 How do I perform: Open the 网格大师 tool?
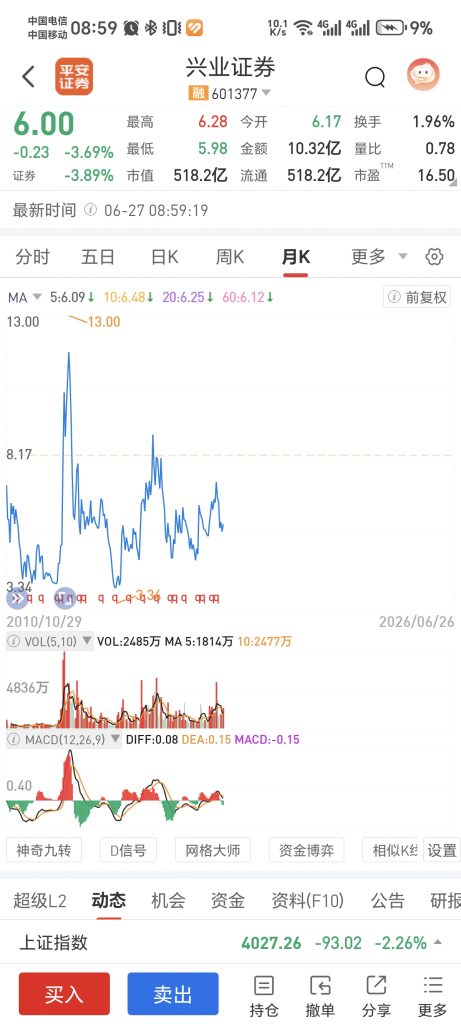pyautogui.click(x=213, y=850)
